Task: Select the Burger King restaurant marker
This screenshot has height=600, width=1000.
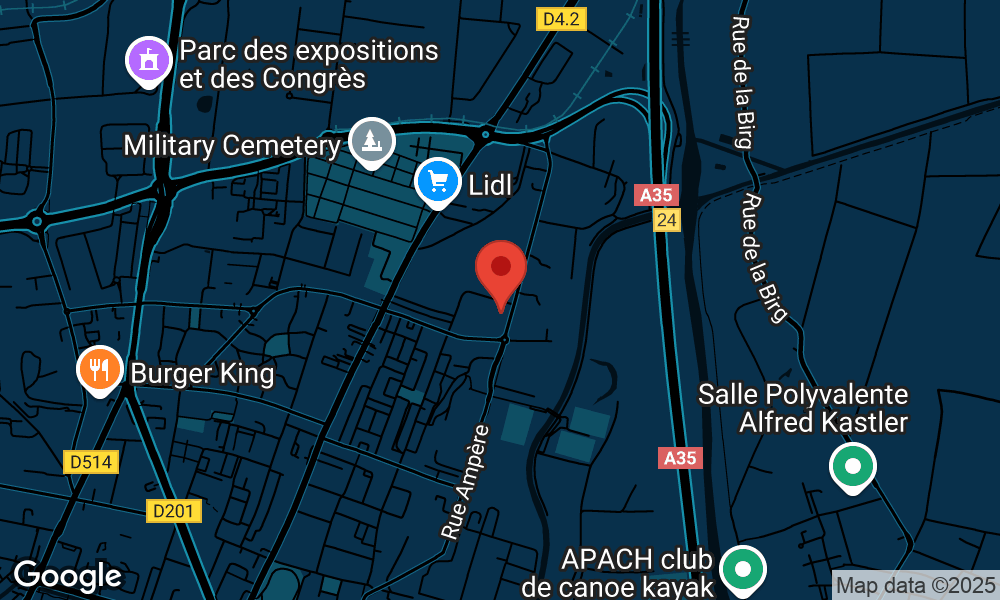Action: click(99, 370)
